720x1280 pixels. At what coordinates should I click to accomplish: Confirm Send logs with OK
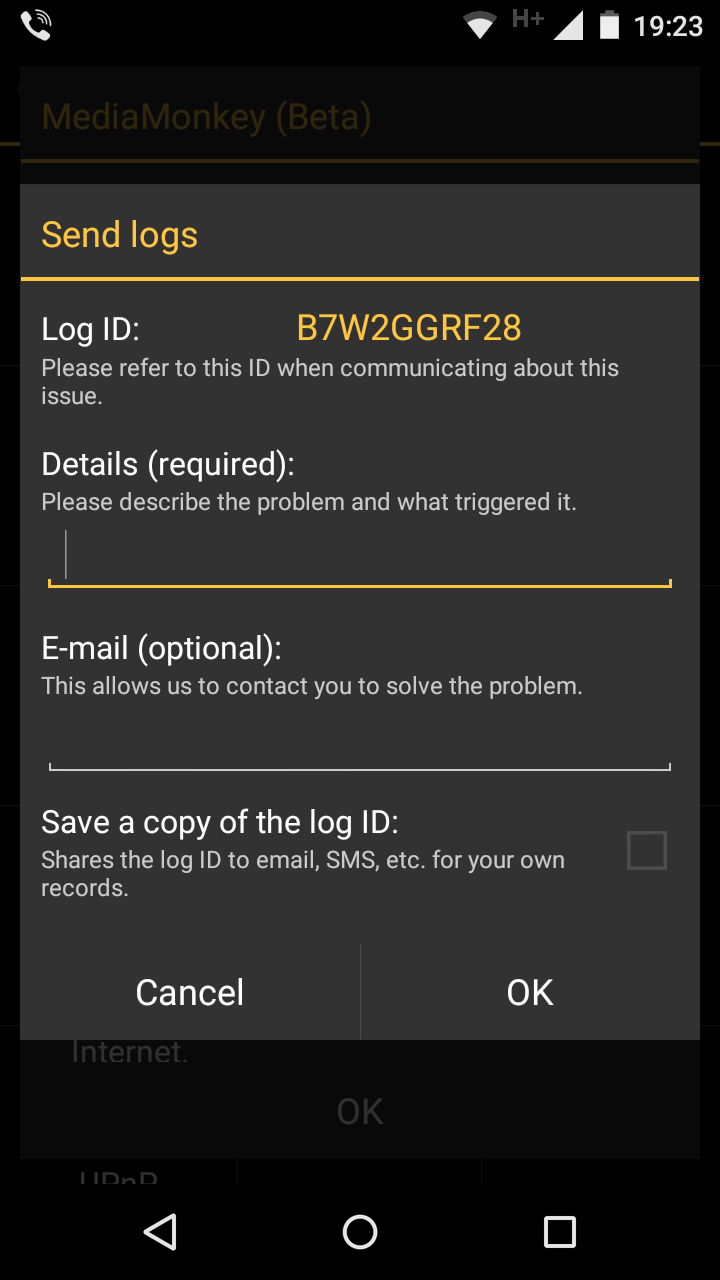(x=530, y=992)
